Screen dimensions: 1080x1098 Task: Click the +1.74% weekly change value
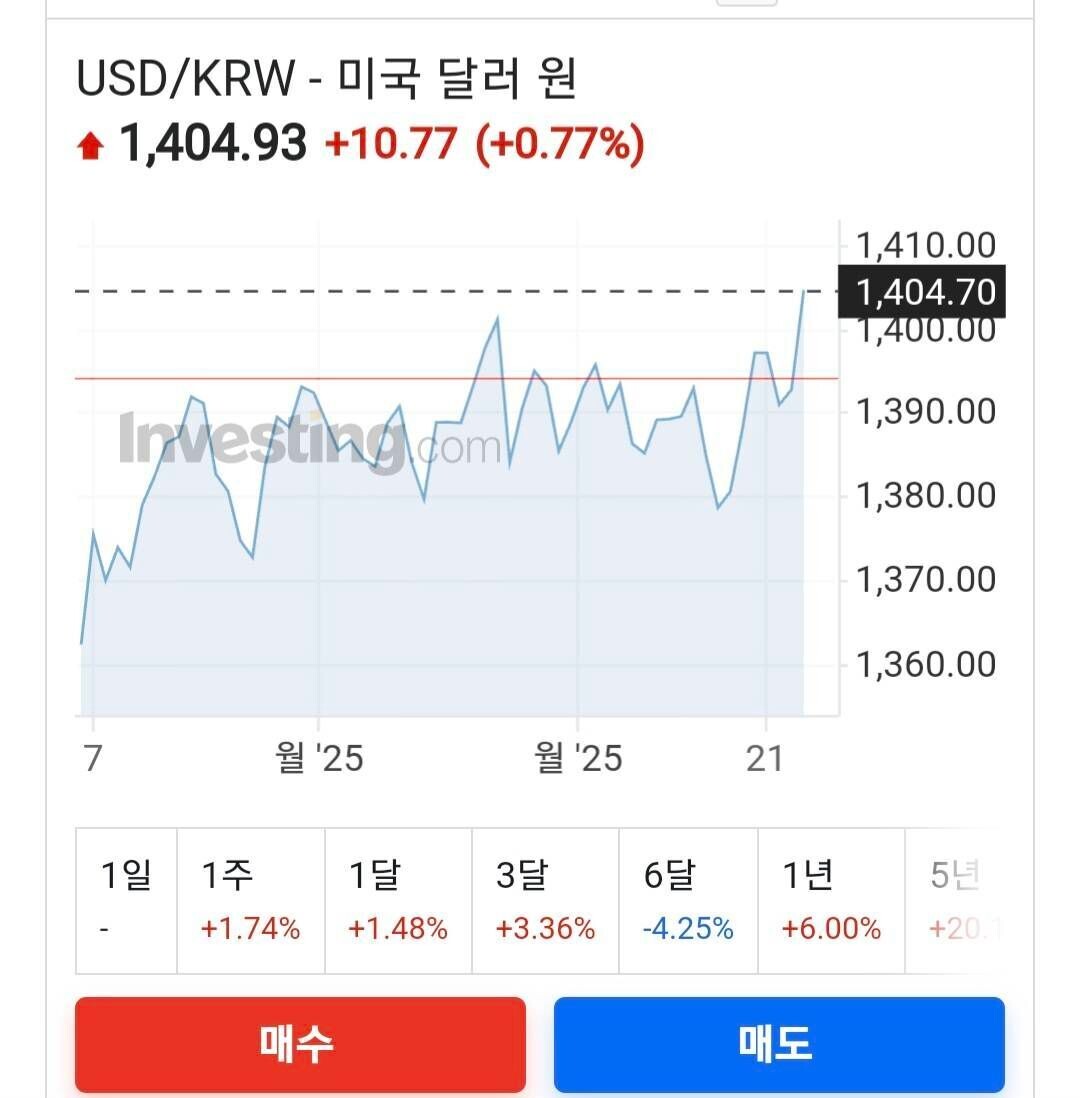coord(251,928)
